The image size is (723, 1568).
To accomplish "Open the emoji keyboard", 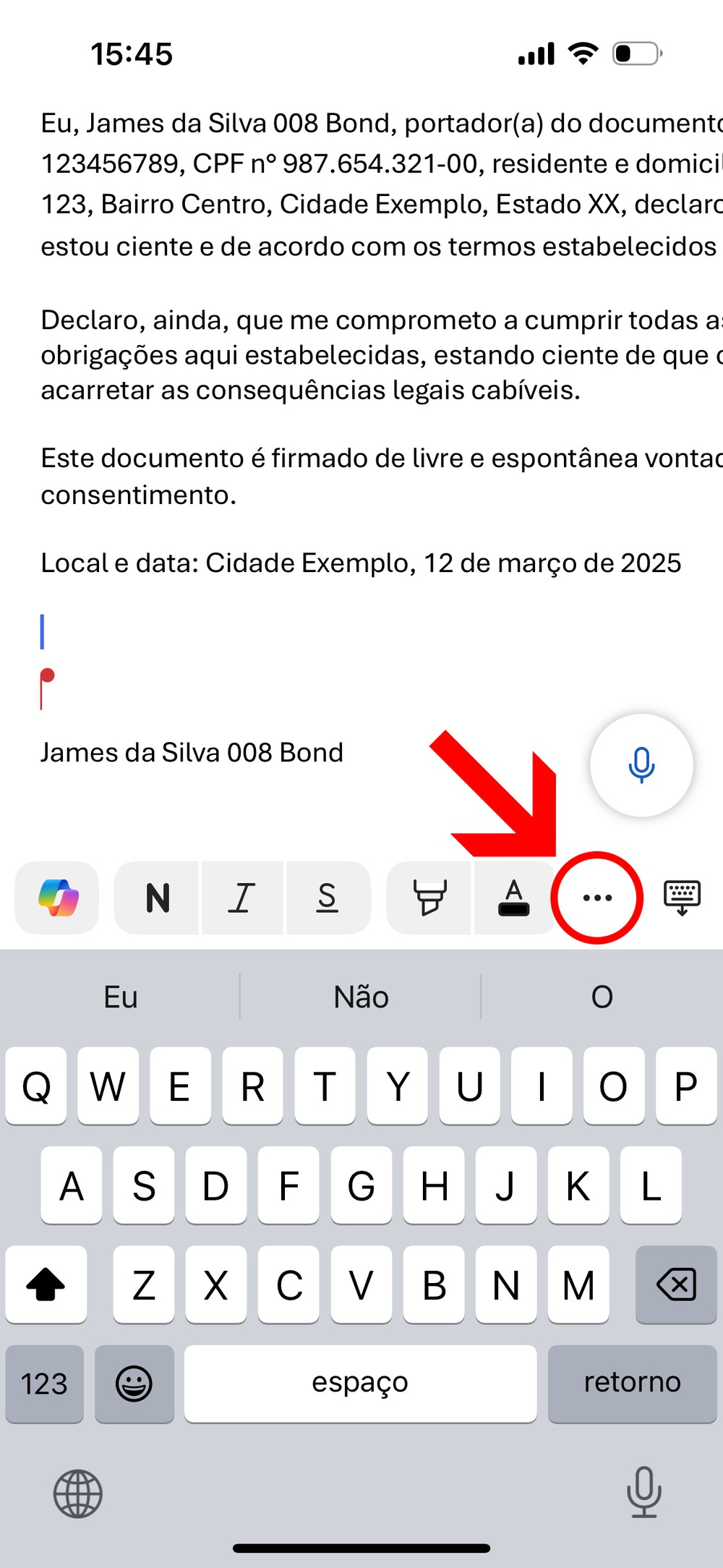I will 134,1384.
